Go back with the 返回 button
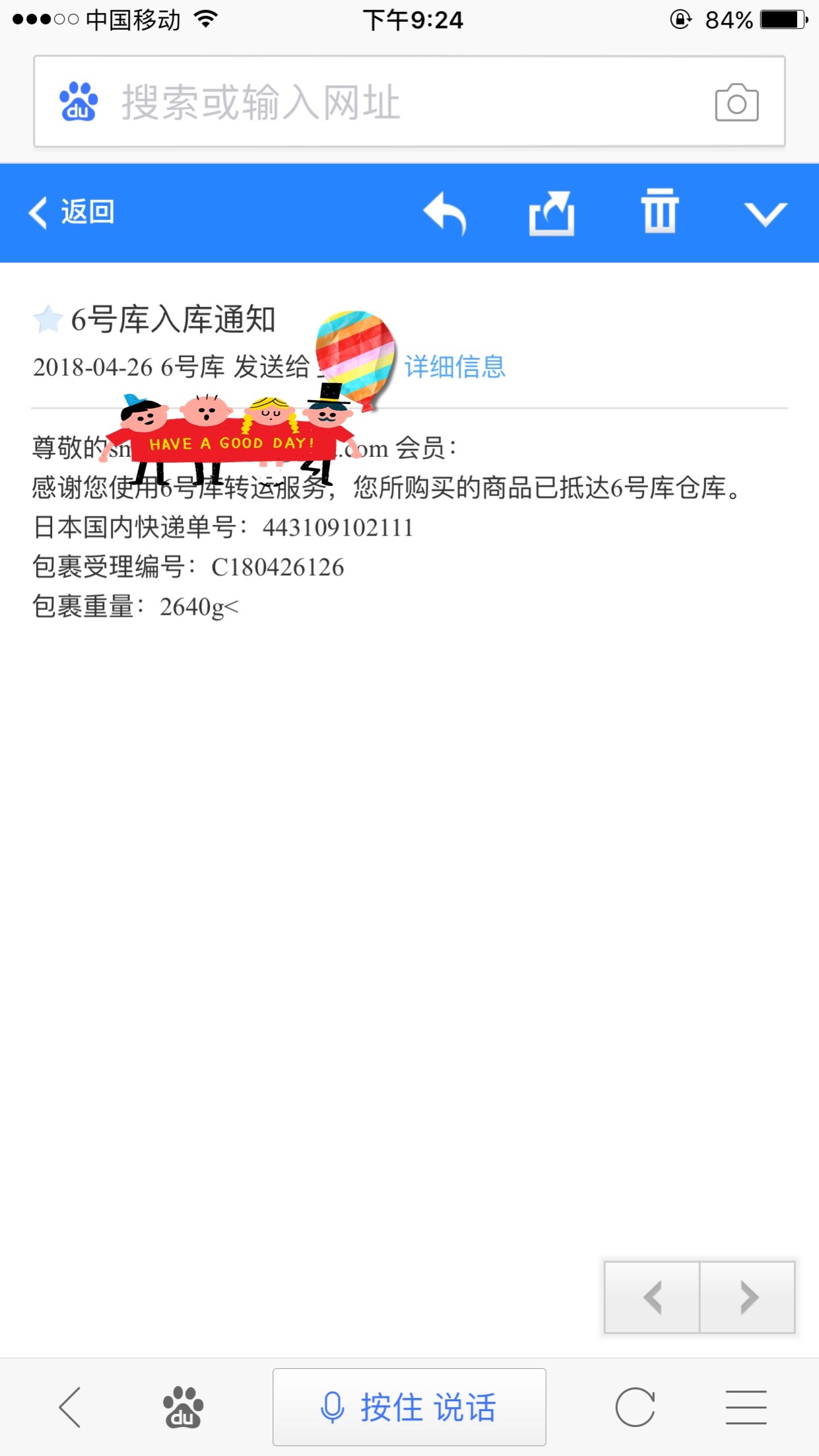 71,212
